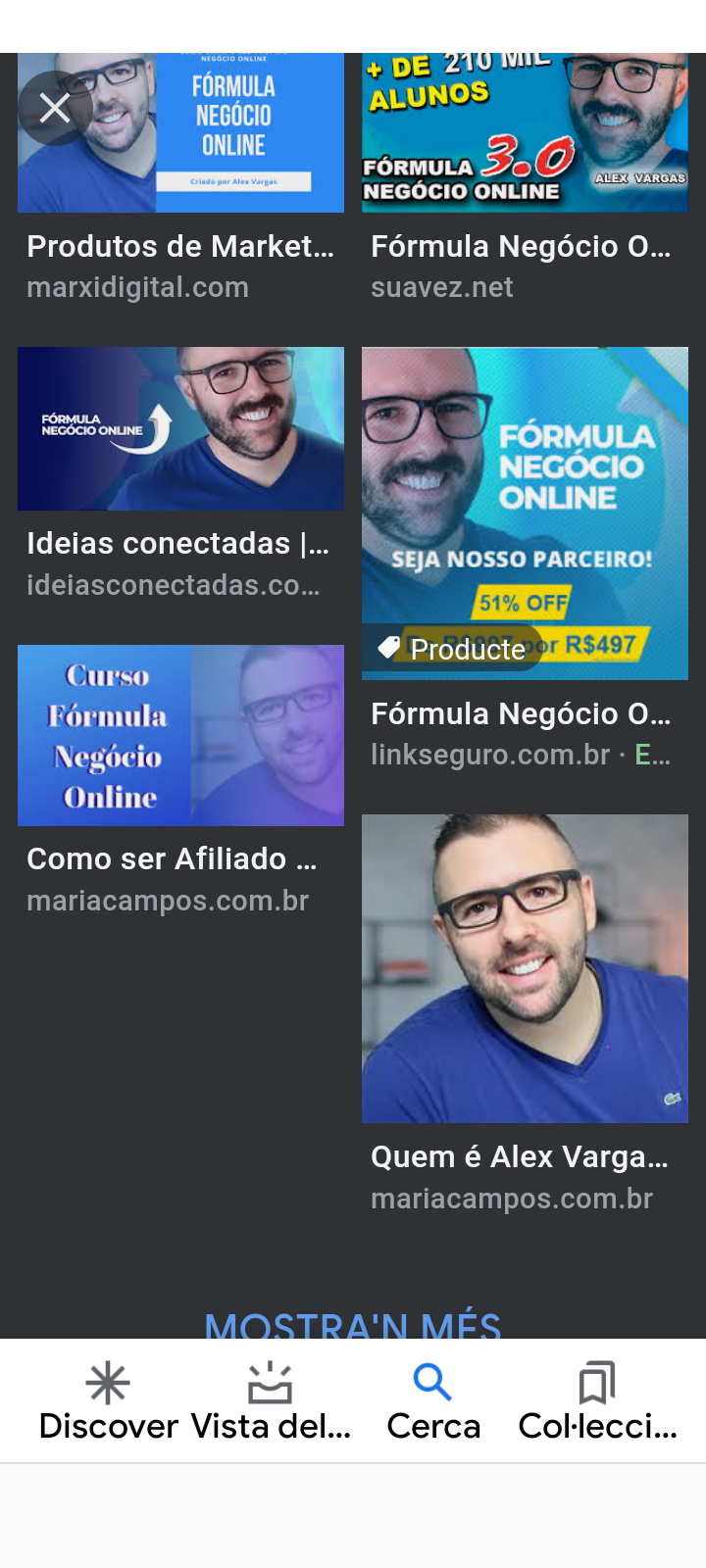Go to the Cerca search tab
706x1568 pixels.
click(433, 1401)
